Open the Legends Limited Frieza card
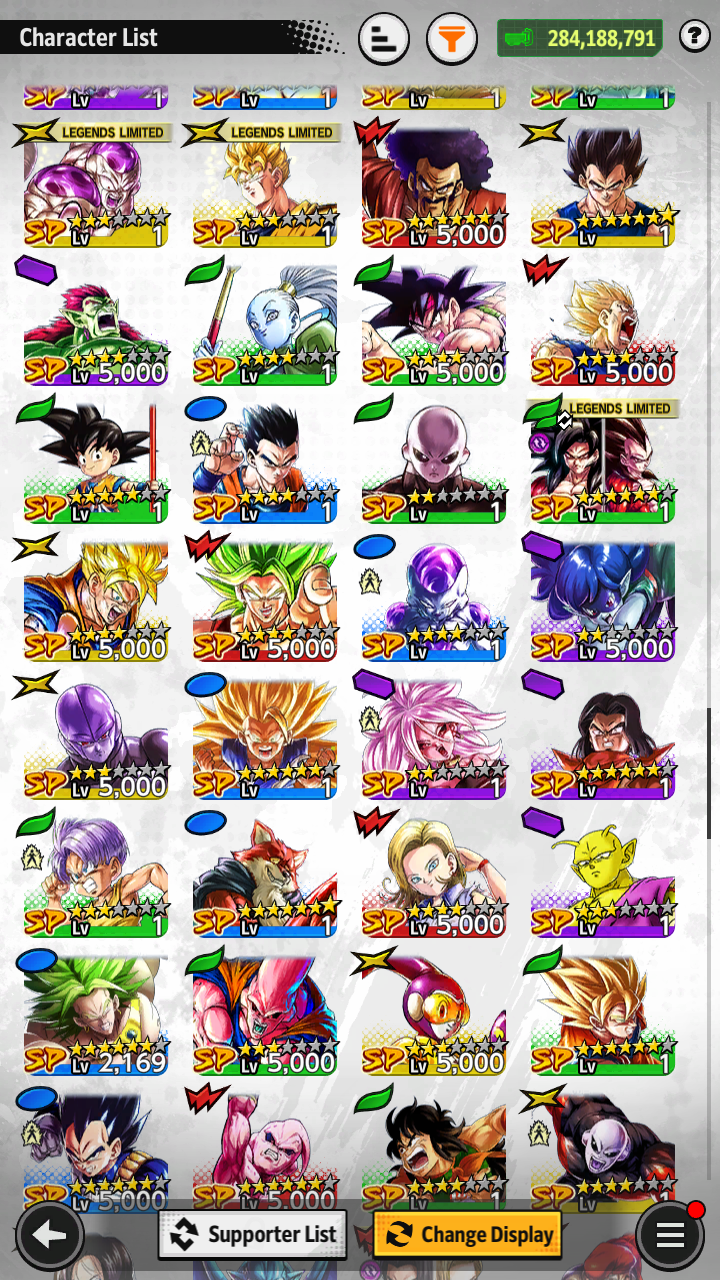The image size is (720, 1280). [95, 187]
